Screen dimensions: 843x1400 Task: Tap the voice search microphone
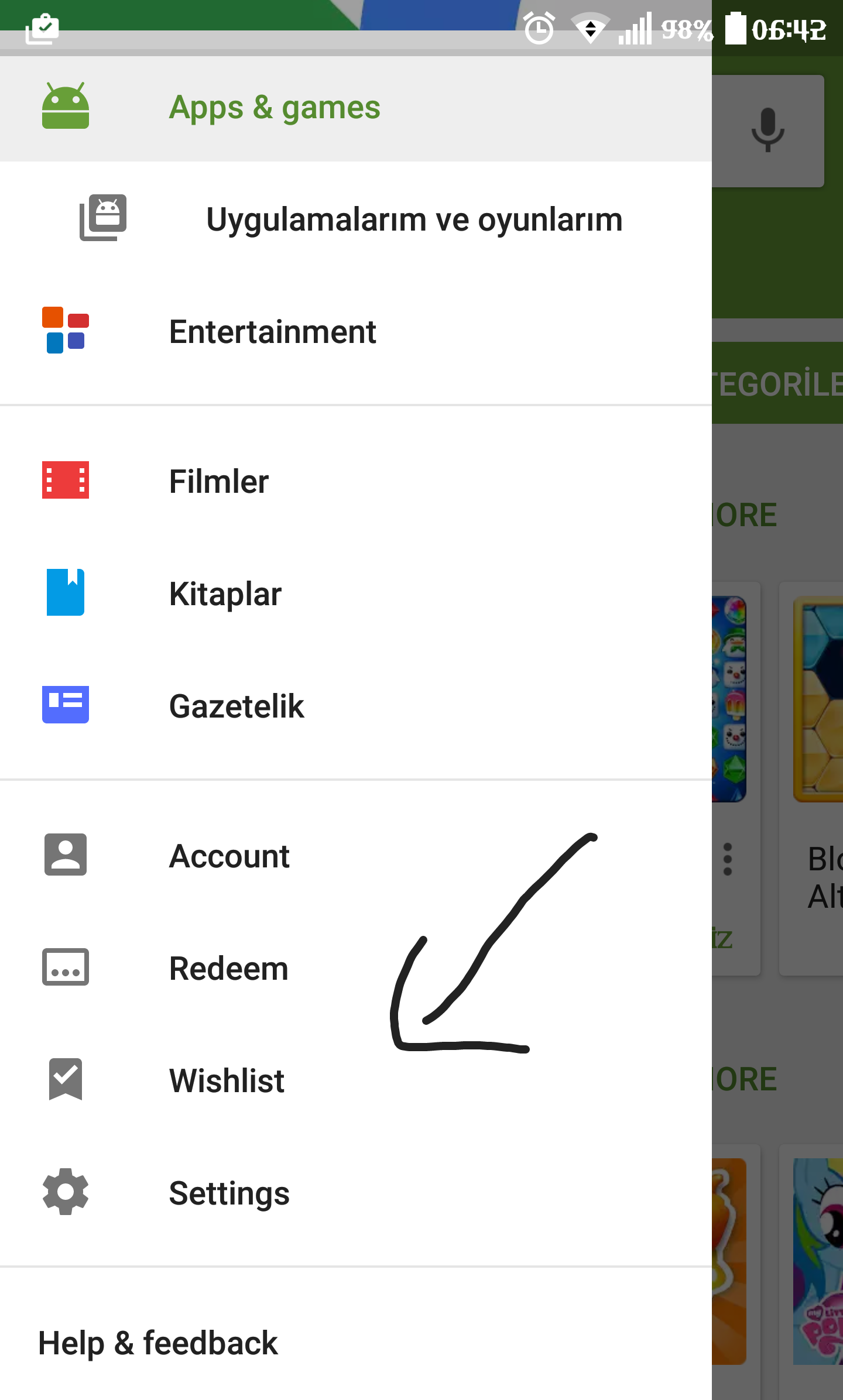point(767,130)
